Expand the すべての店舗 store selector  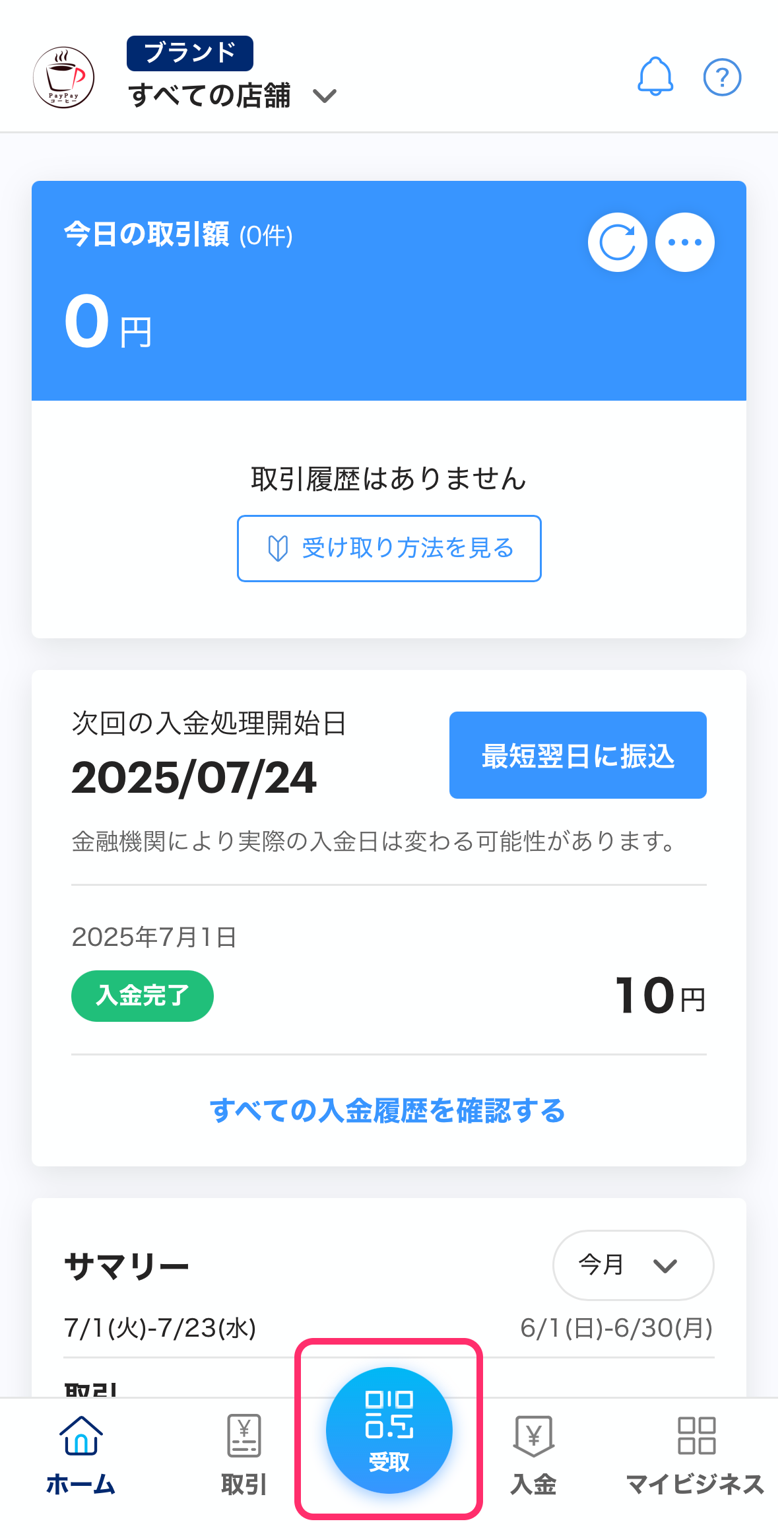coord(232,96)
